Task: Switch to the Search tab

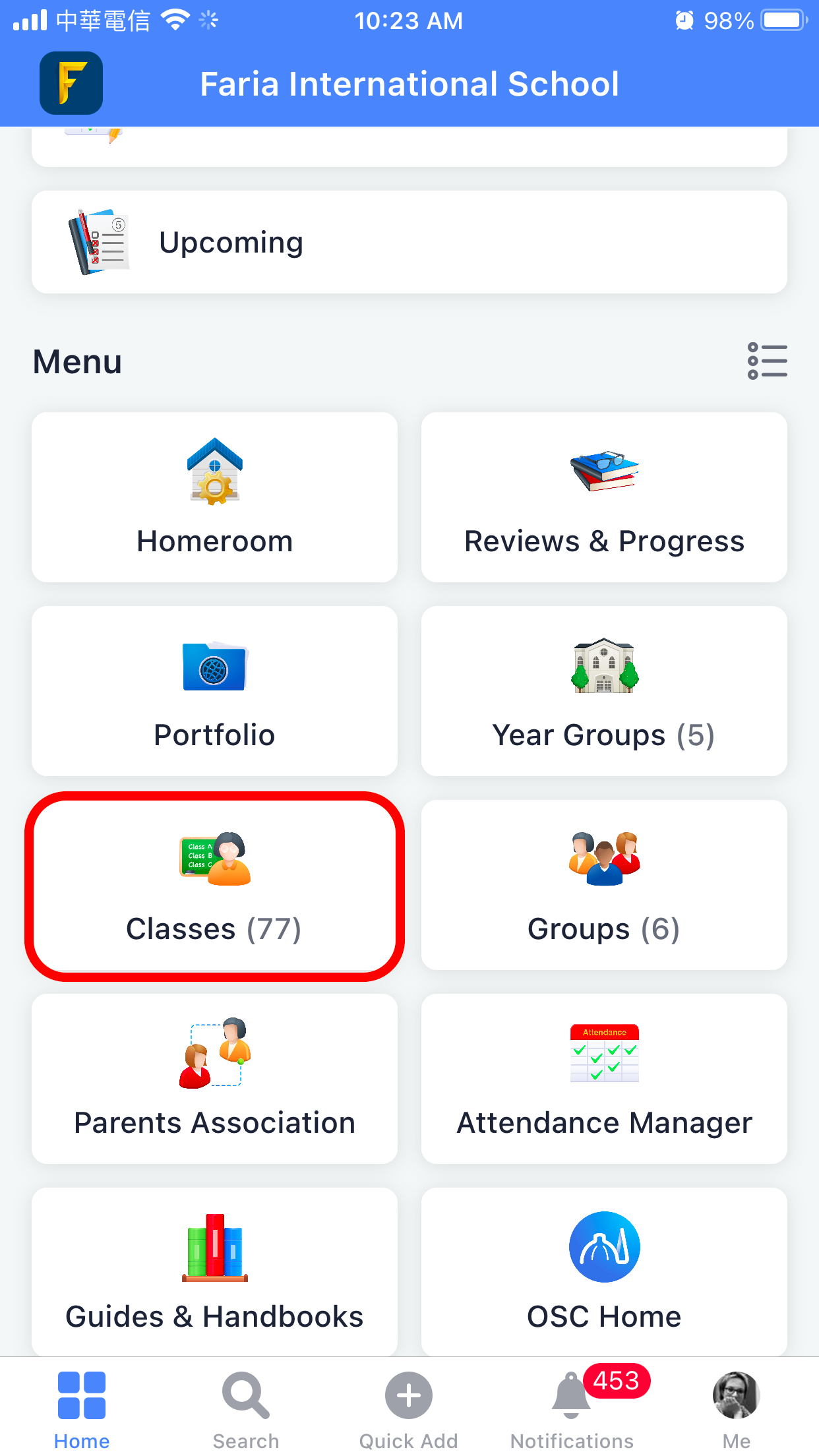Action: pyautogui.click(x=245, y=1409)
